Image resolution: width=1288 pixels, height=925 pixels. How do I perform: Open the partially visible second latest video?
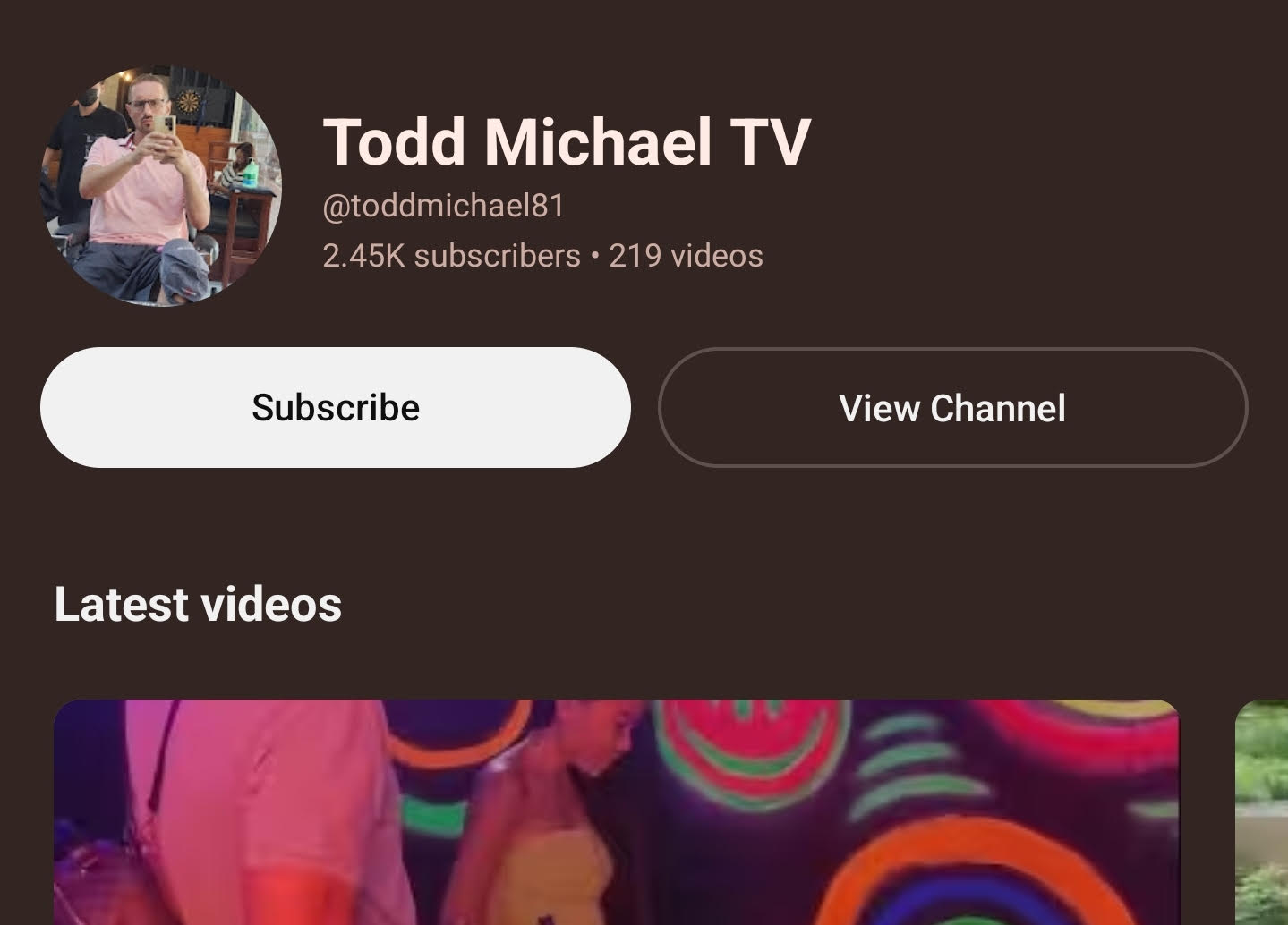pyautogui.click(x=1262, y=811)
